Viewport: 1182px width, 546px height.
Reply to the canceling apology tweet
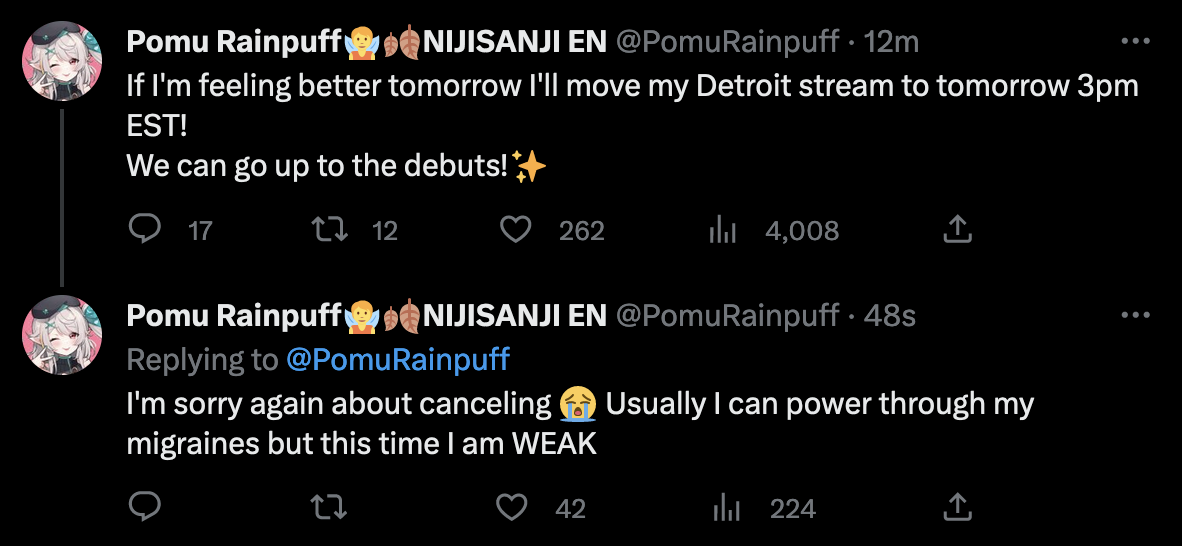point(146,508)
